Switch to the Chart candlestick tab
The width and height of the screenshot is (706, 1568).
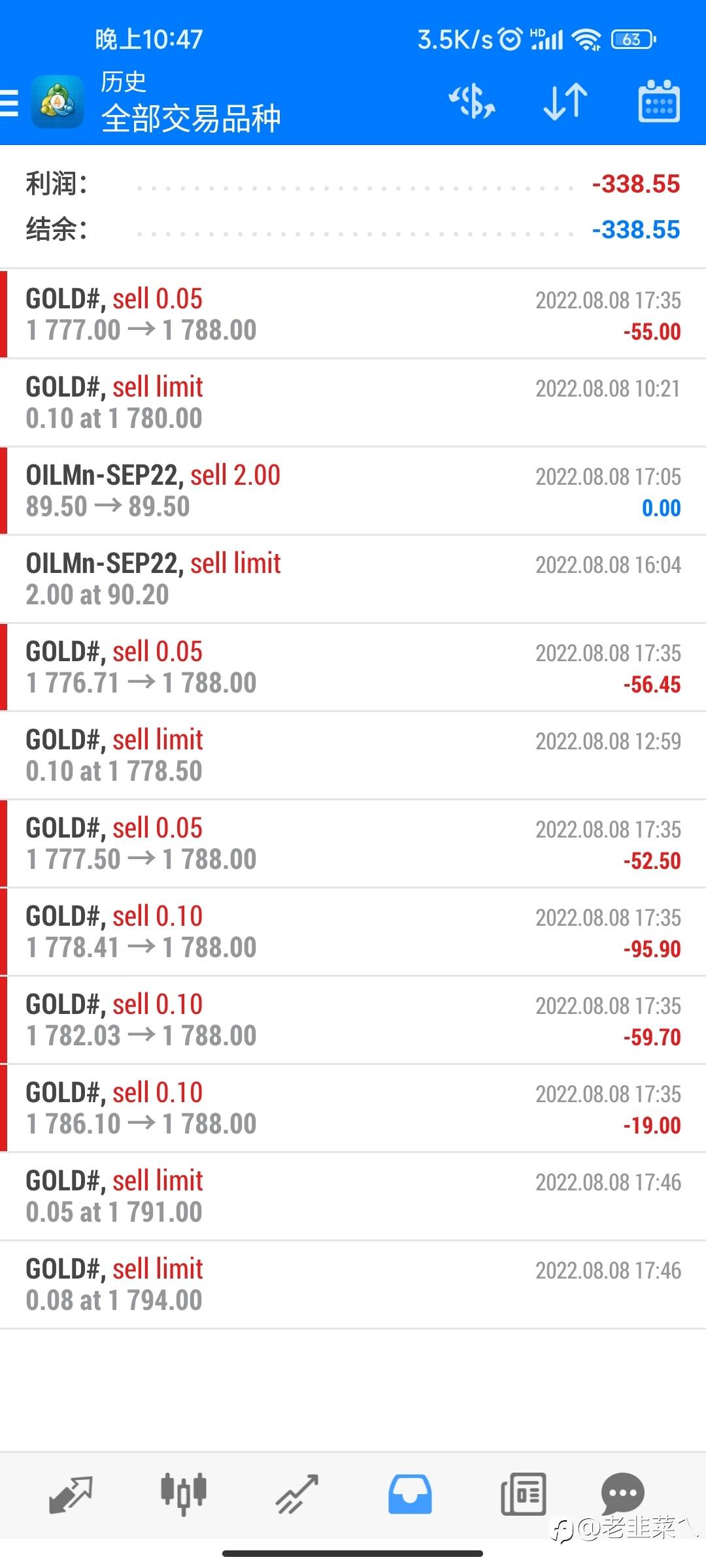click(x=184, y=1494)
